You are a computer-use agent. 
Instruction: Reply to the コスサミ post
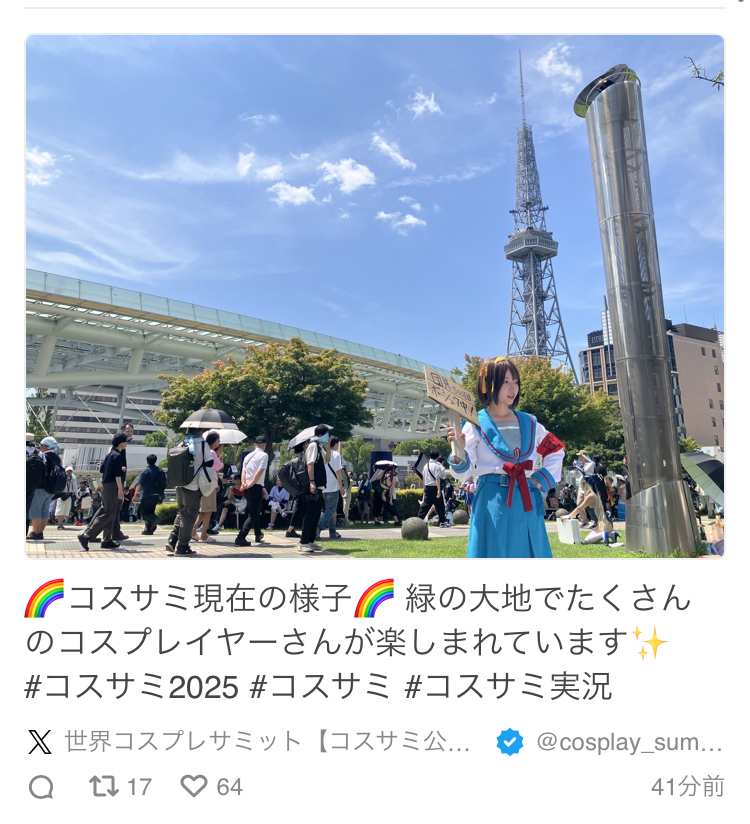click(x=41, y=787)
